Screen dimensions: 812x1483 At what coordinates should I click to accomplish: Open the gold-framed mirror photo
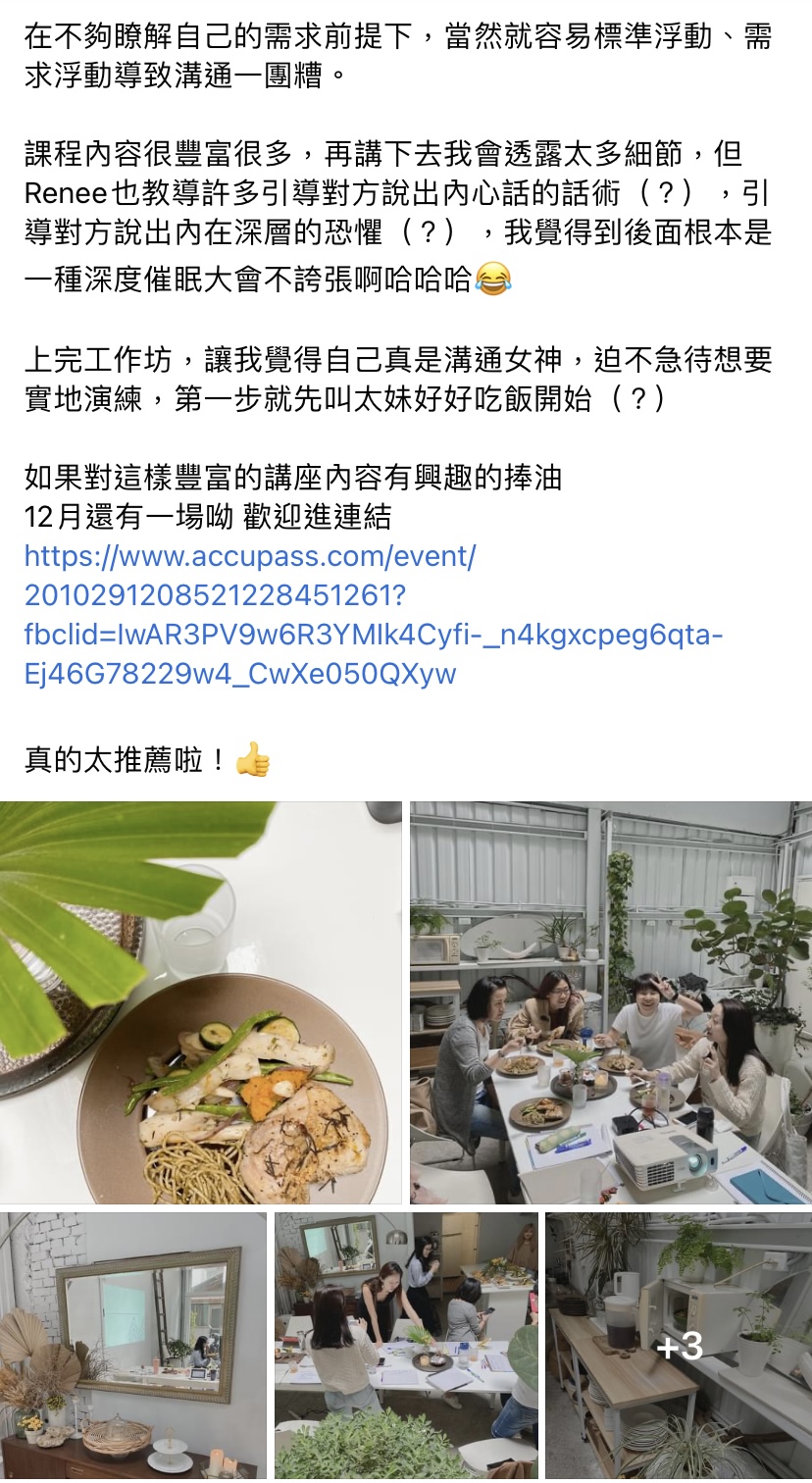pos(133,1346)
